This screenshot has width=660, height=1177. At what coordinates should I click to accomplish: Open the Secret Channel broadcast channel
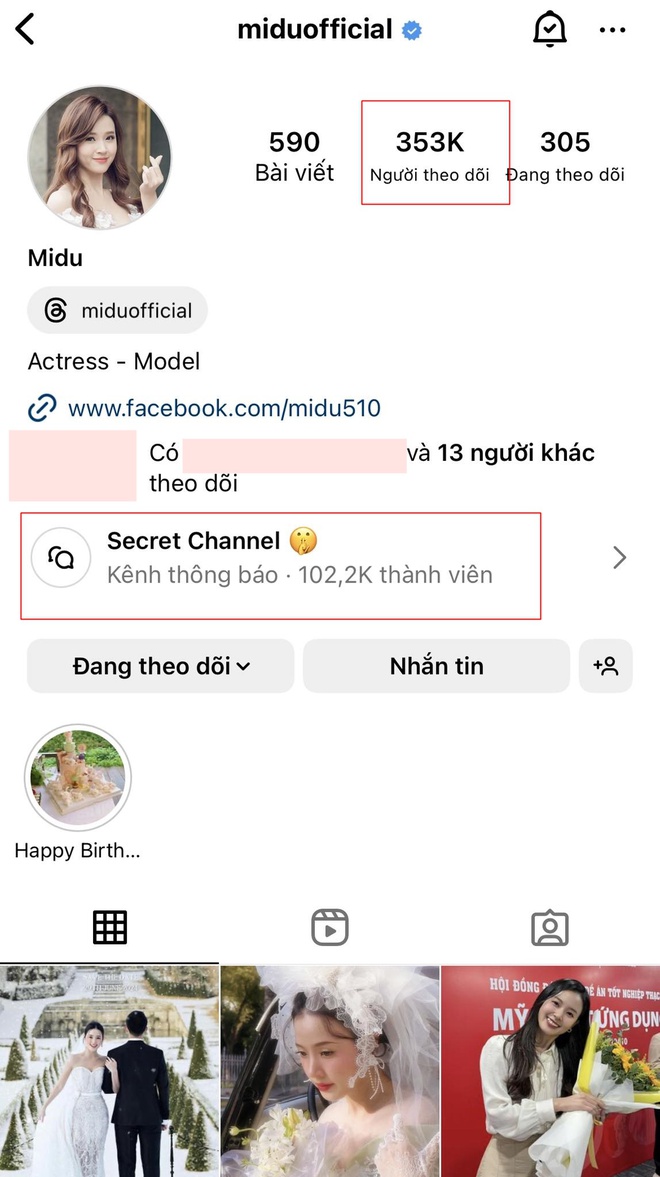pyautogui.click(x=300, y=557)
